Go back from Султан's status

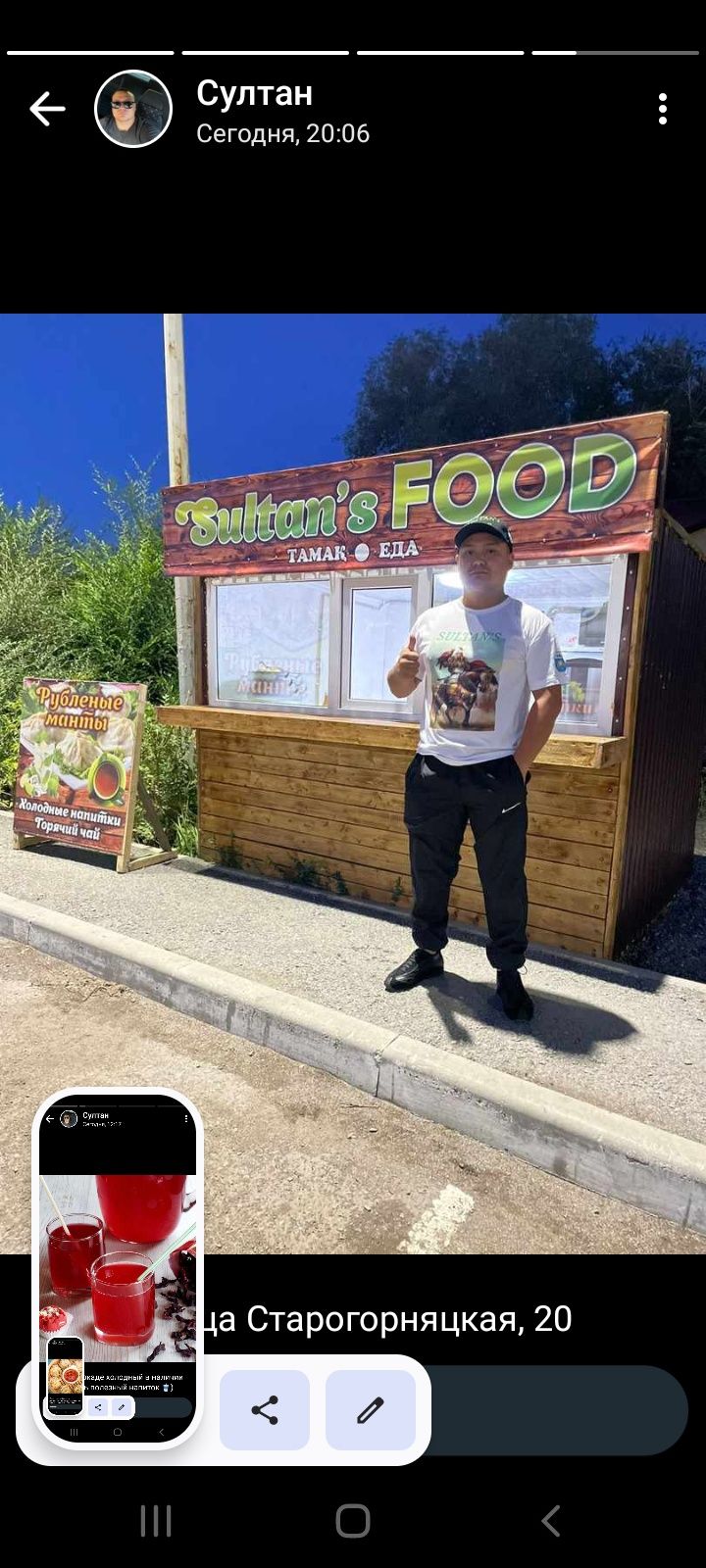[46, 109]
